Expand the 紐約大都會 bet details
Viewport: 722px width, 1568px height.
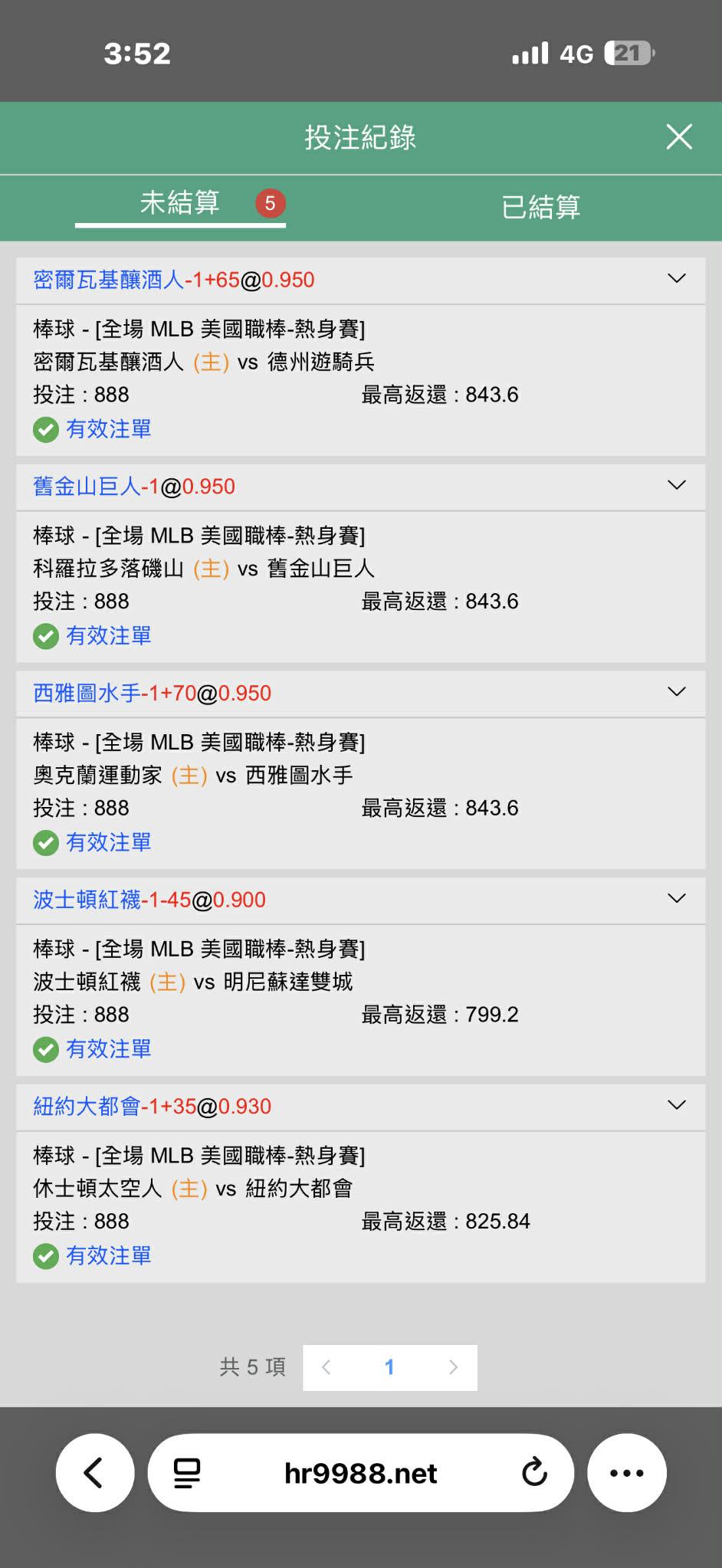pyautogui.click(x=677, y=1105)
